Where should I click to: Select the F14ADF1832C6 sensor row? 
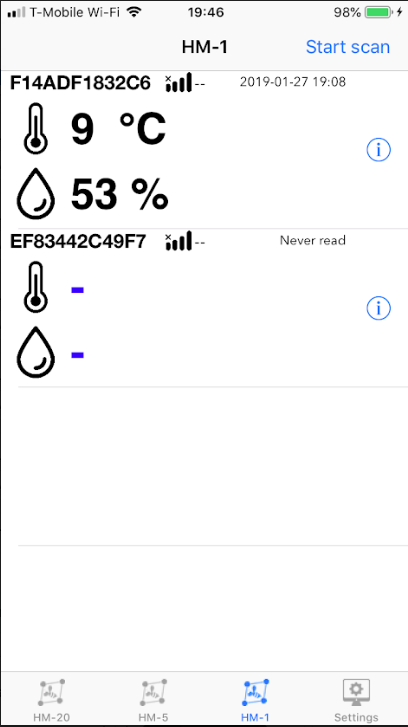click(x=204, y=150)
